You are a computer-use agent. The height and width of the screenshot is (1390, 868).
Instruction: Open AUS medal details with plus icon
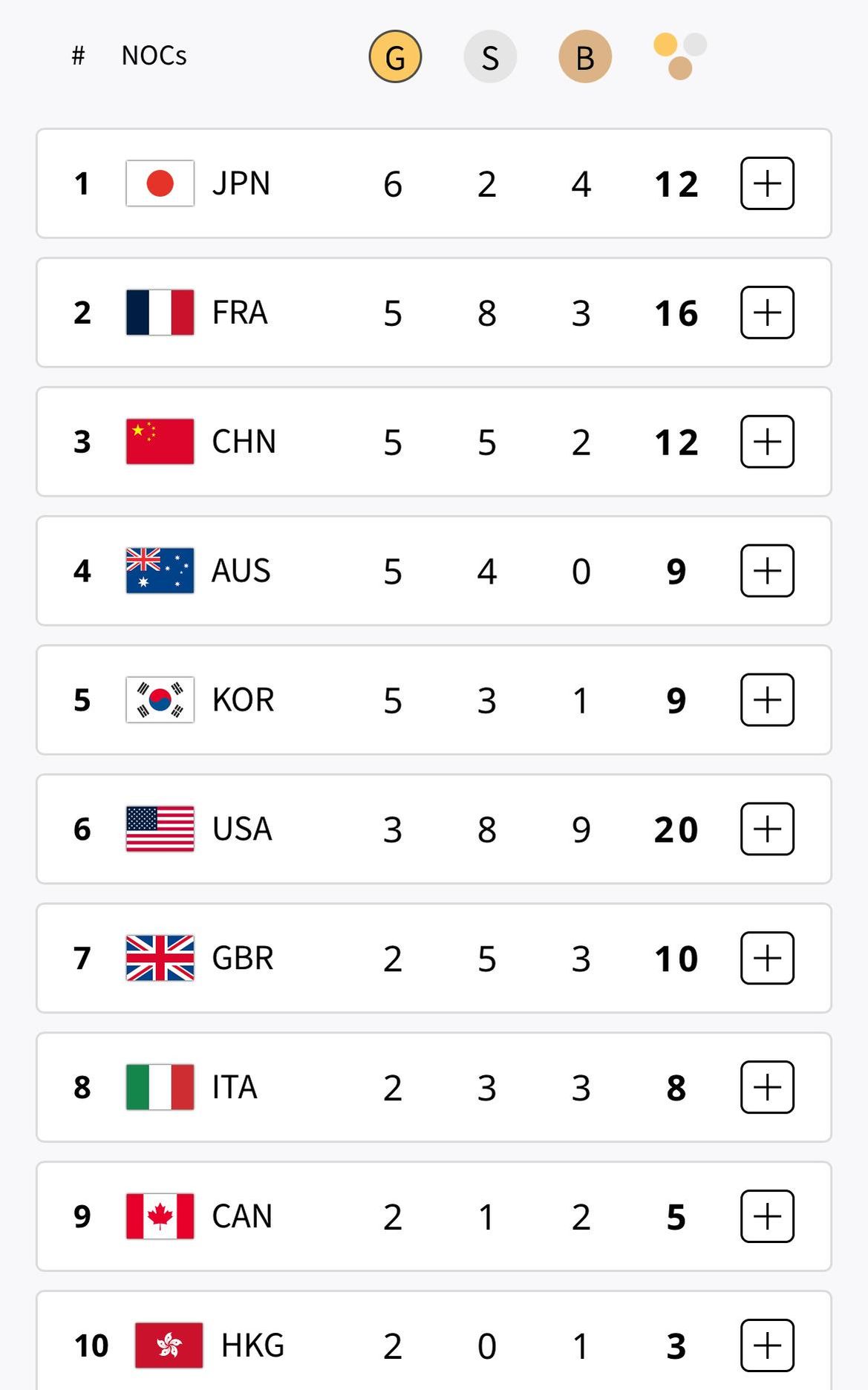click(x=767, y=571)
